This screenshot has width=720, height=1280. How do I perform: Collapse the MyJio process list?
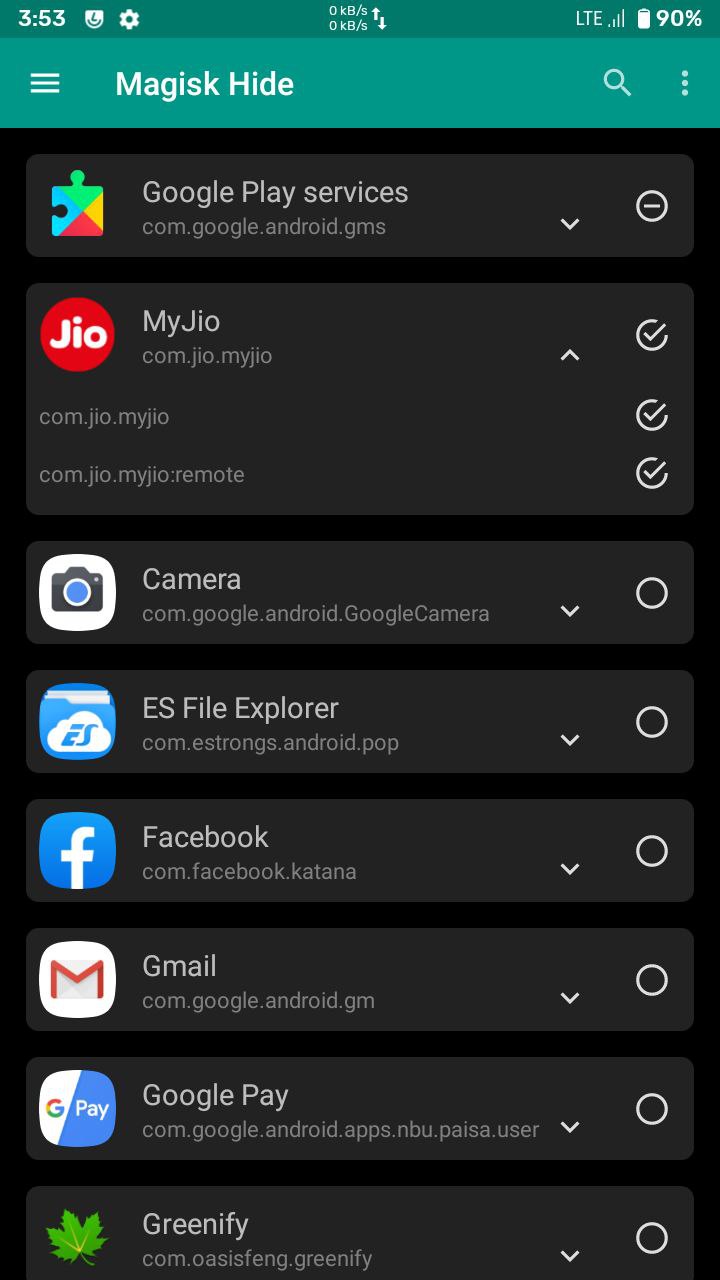pyautogui.click(x=570, y=354)
